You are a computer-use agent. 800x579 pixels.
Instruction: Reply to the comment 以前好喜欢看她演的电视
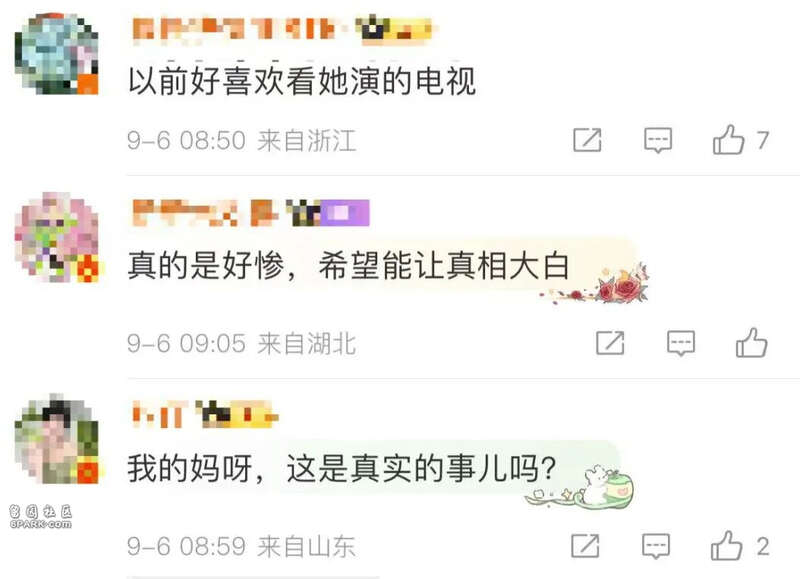[657, 141]
